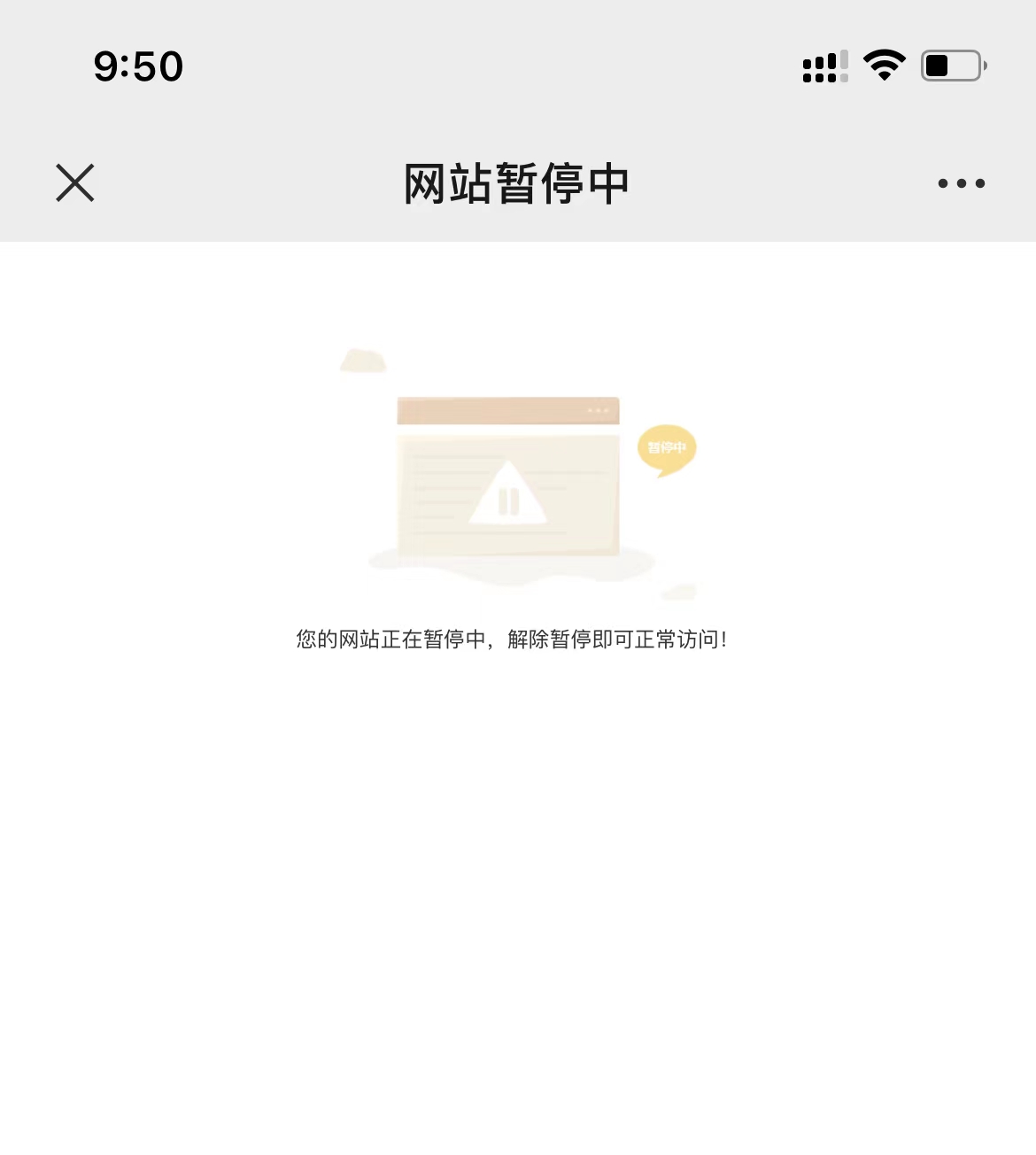
Task: Close the 网站暂停中 web page
Action: click(x=75, y=183)
